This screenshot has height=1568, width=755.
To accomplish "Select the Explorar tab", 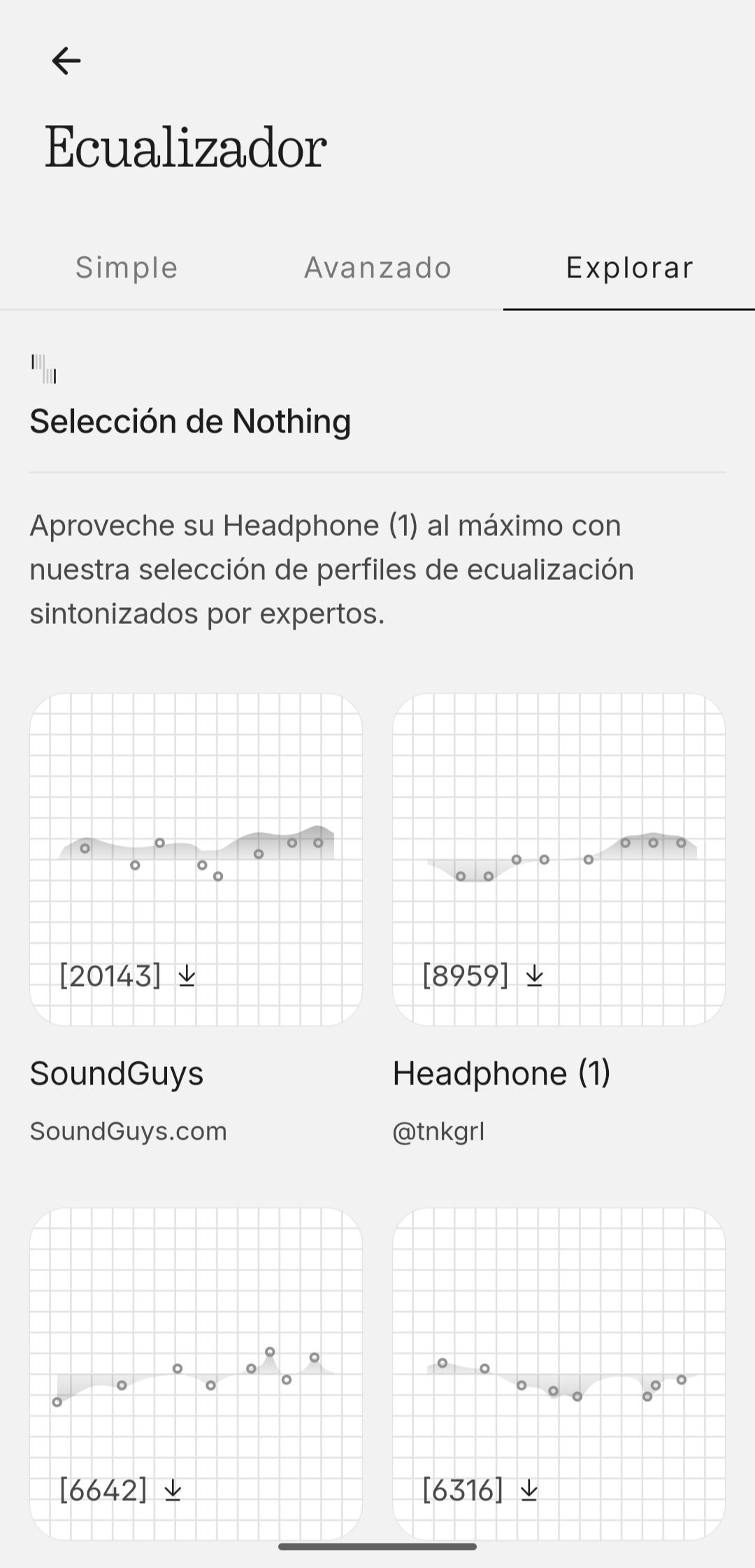I will (629, 268).
